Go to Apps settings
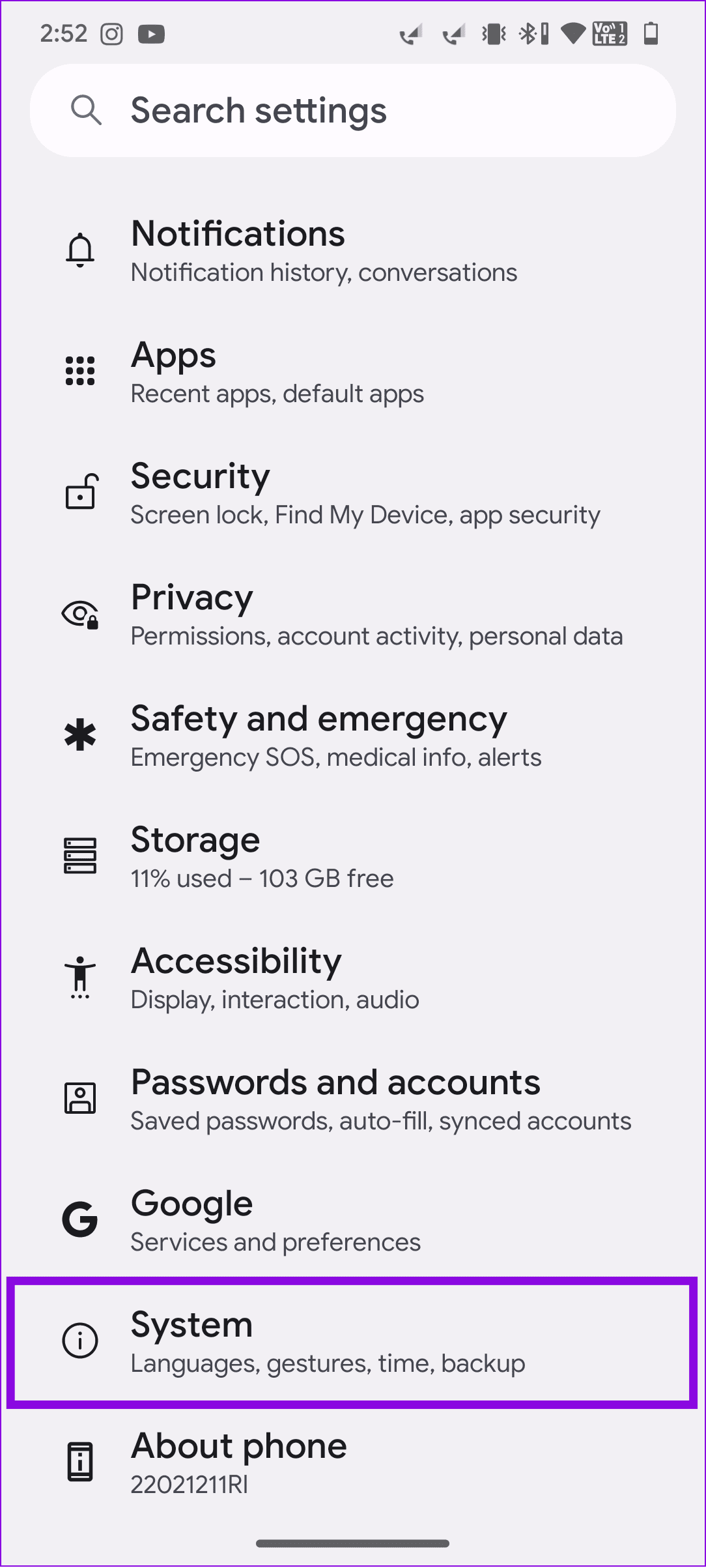Image resolution: width=706 pixels, height=1568 pixels. 352,372
